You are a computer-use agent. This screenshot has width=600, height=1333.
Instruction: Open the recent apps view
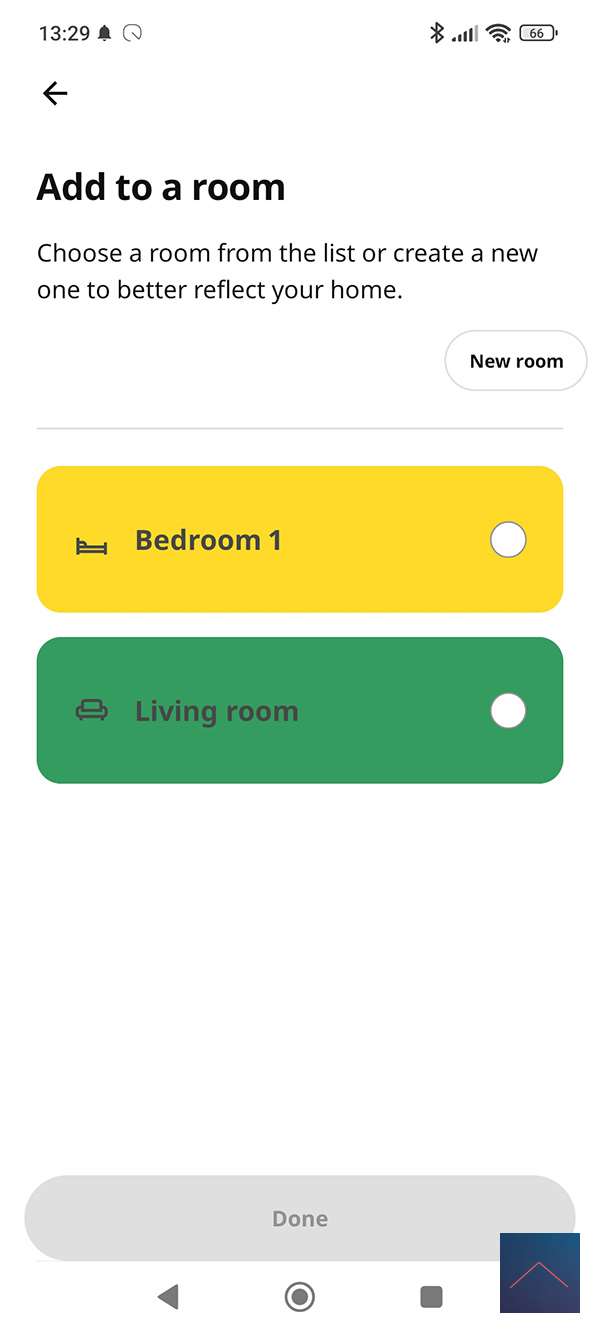click(431, 1297)
